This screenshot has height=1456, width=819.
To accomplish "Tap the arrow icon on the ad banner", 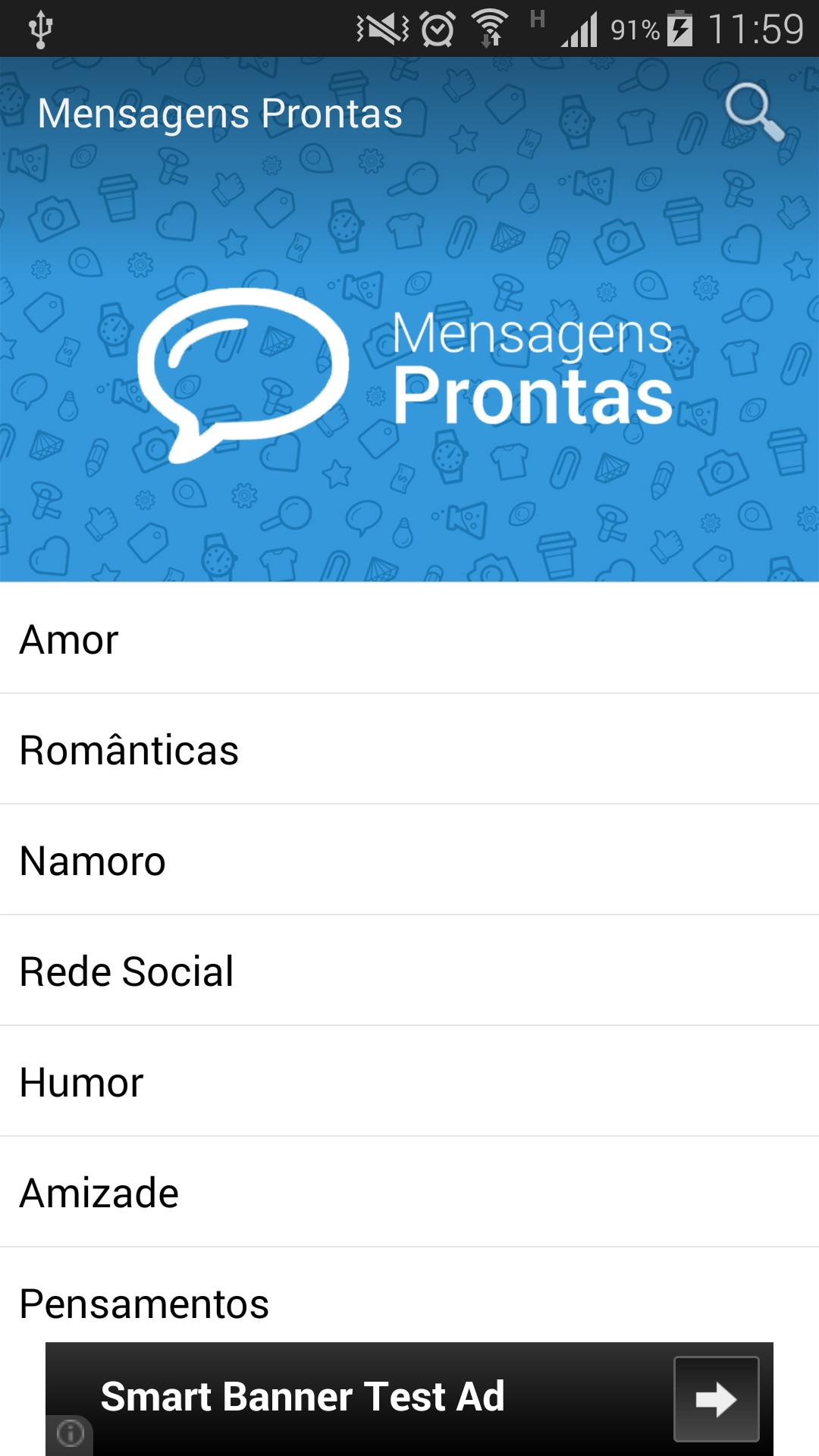I will pyautogui.click(x=717, y=1398).
